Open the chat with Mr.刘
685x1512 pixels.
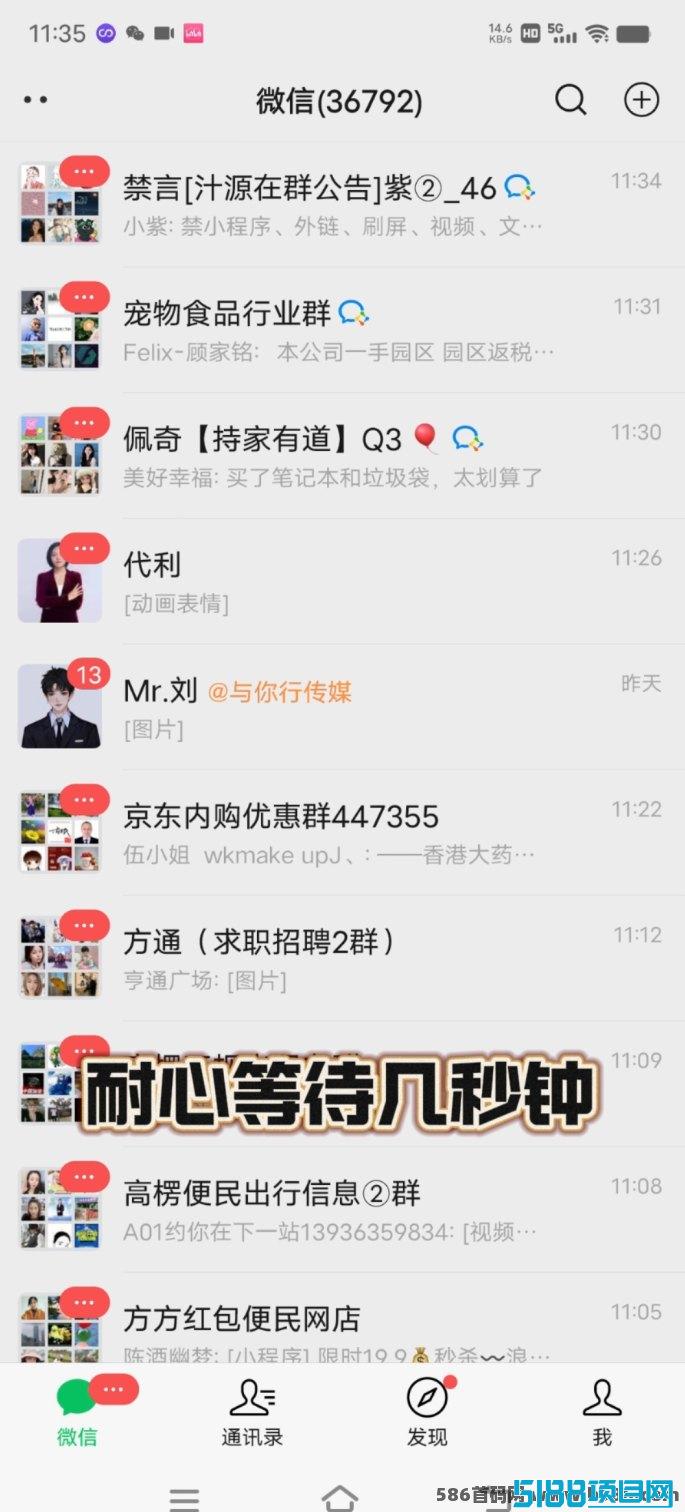[x=340, y=707]
